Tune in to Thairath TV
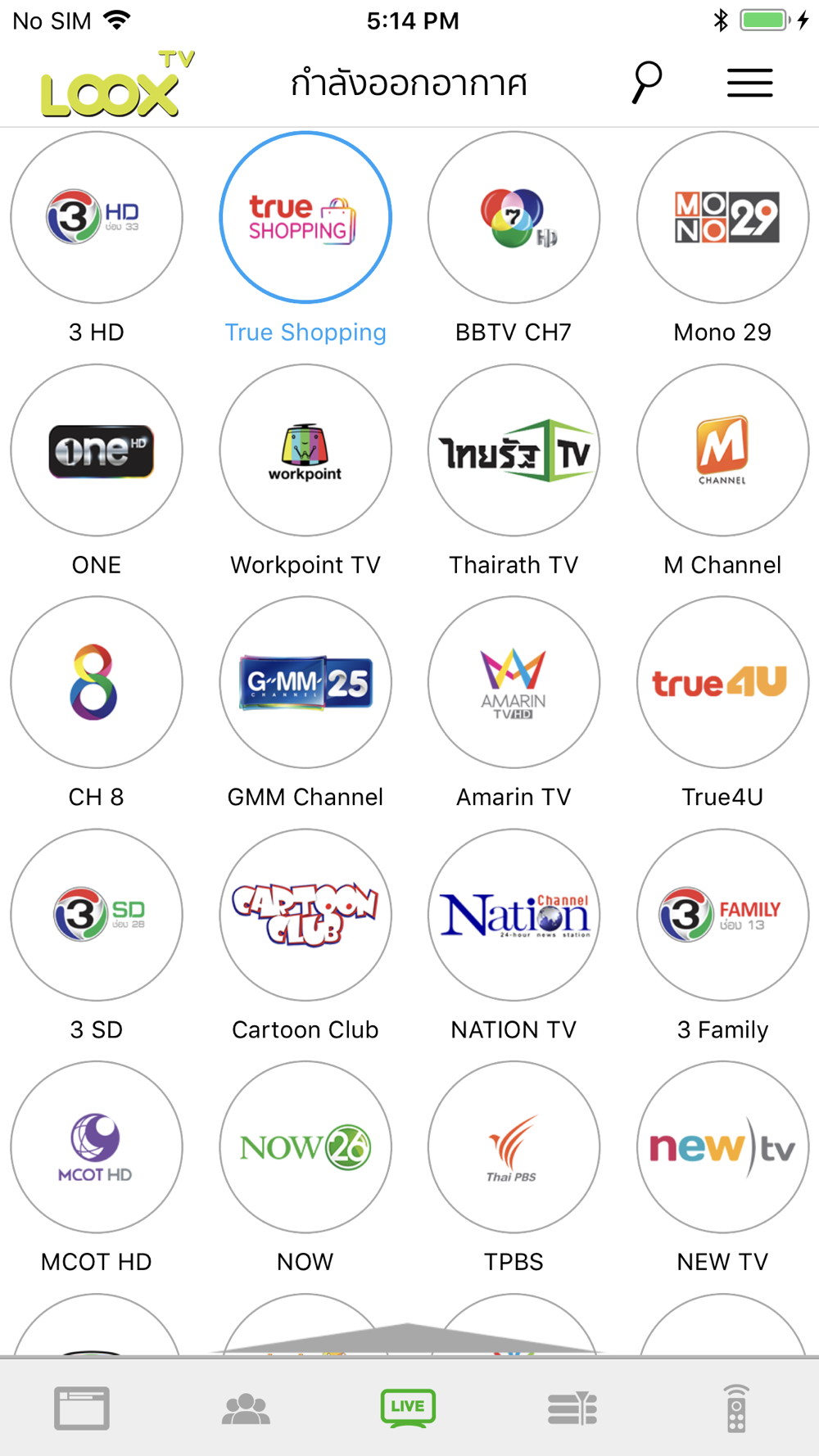Image resolution: width=819 pixels, height=1456 pixels. (x=514, y=450)
